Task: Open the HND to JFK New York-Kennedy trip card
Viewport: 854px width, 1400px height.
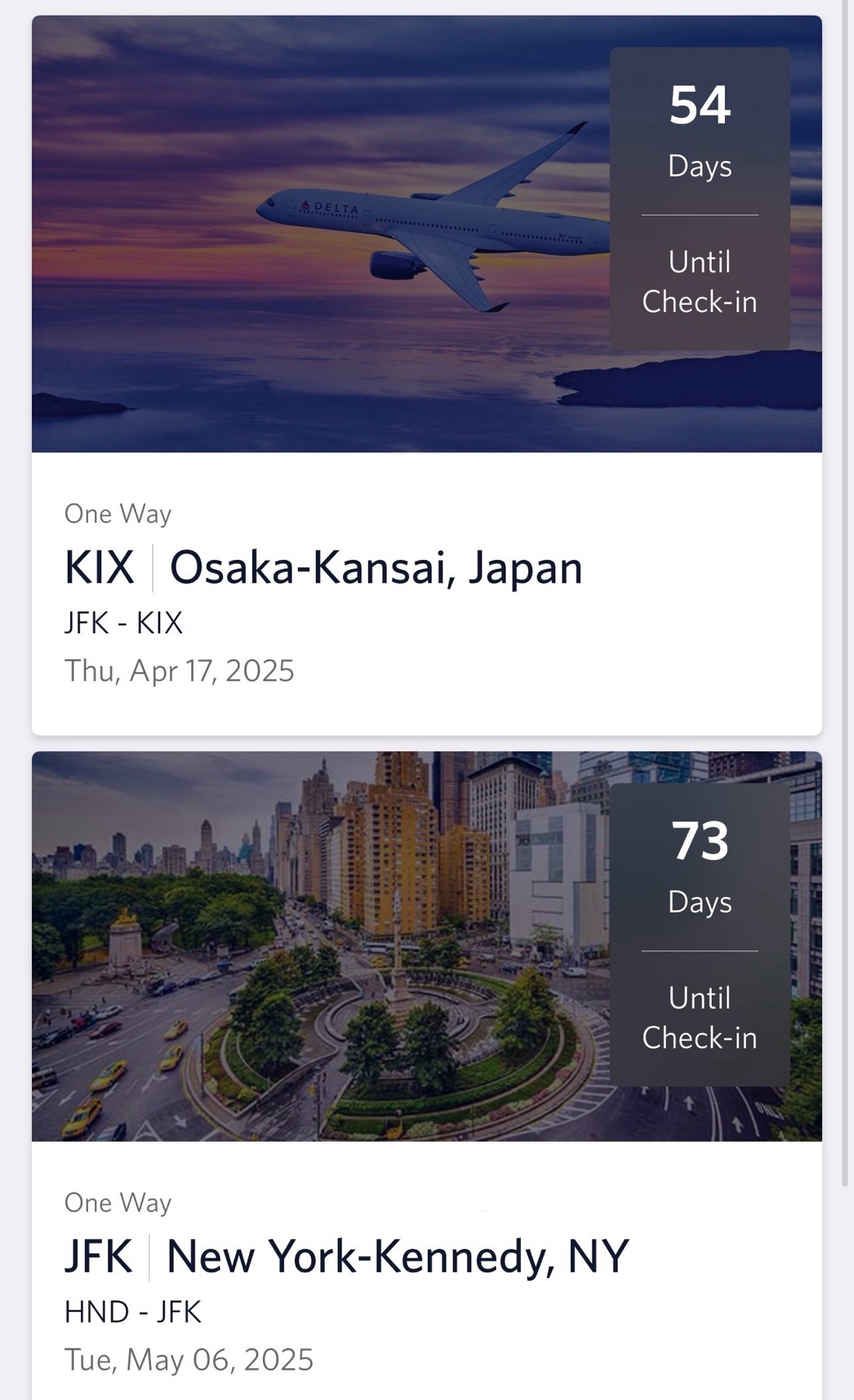Action: [x=426, y=1276]
